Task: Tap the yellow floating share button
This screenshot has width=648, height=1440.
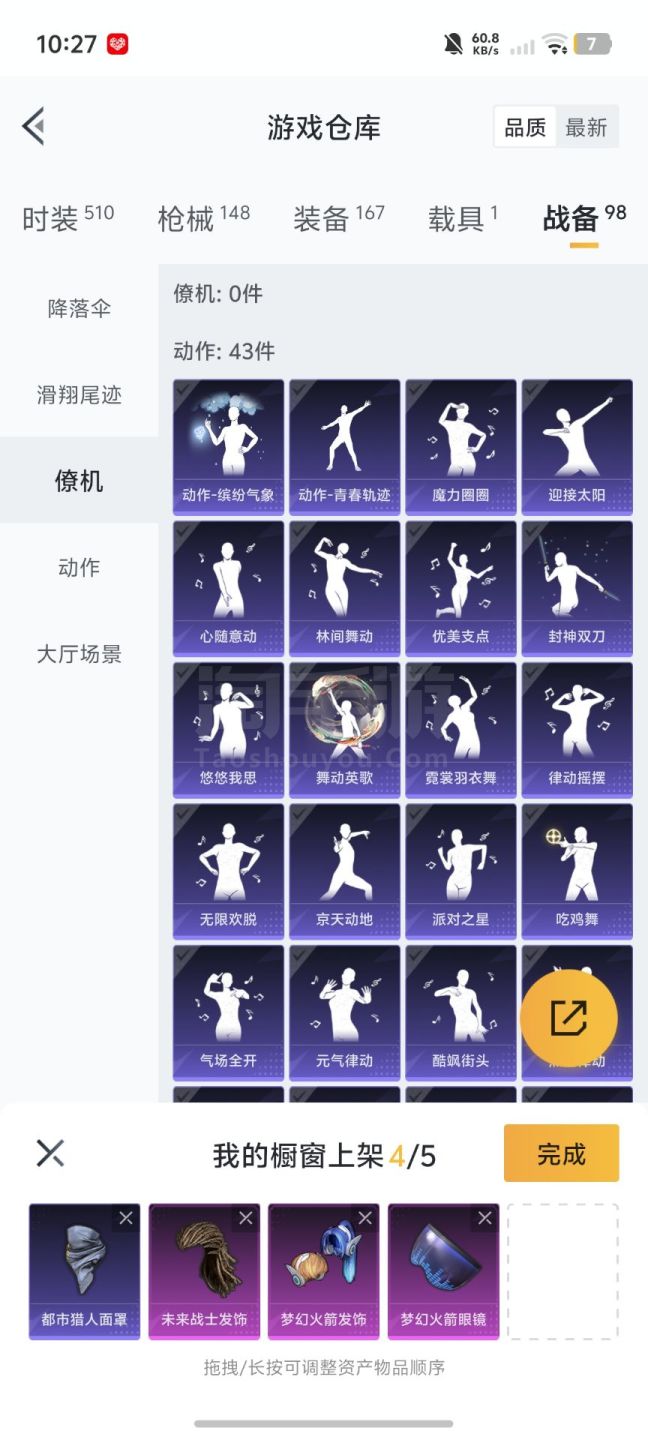Action: pyautogui.click(x=569, y=1018)
